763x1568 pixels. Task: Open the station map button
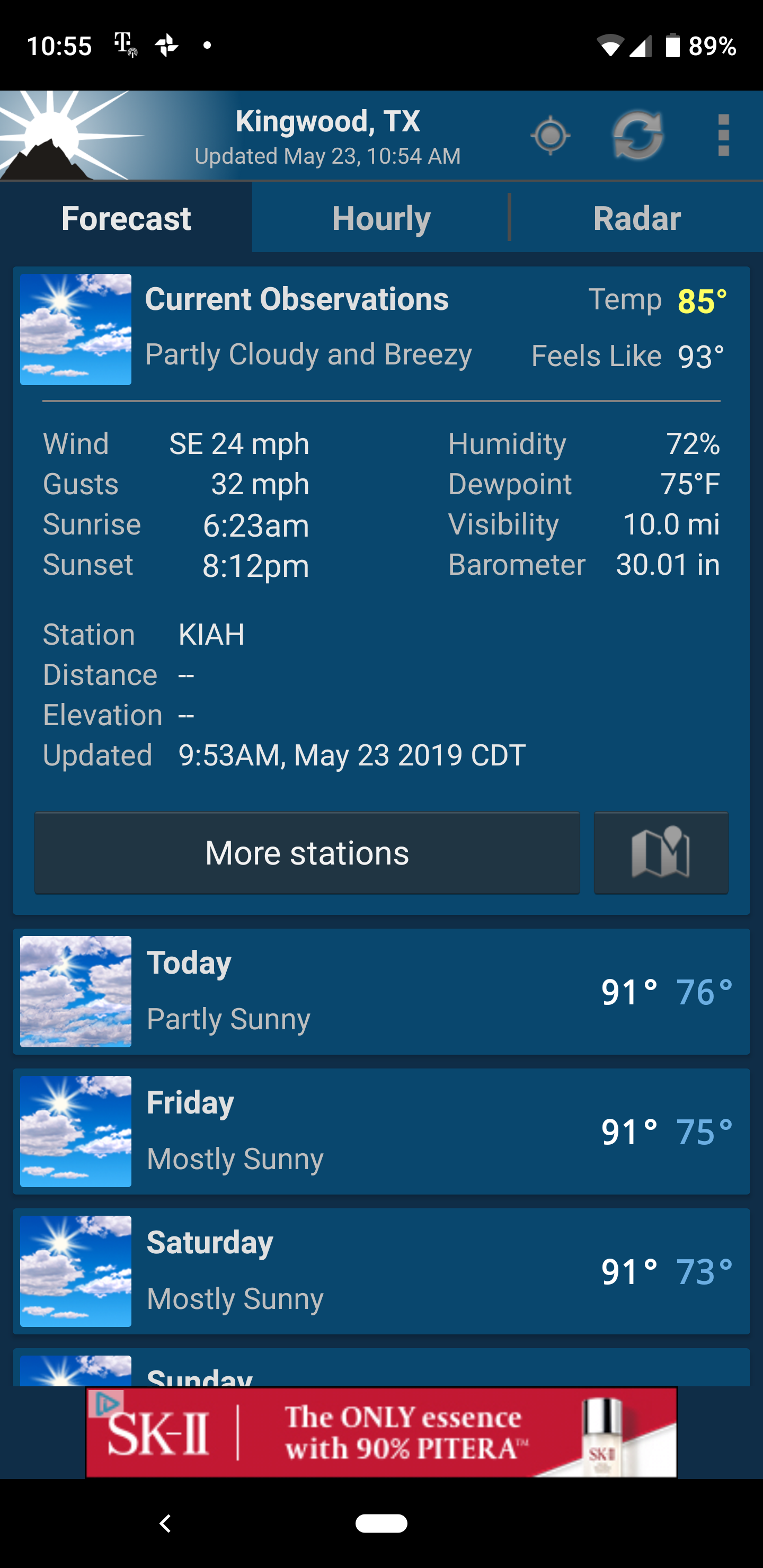point(661,853)
